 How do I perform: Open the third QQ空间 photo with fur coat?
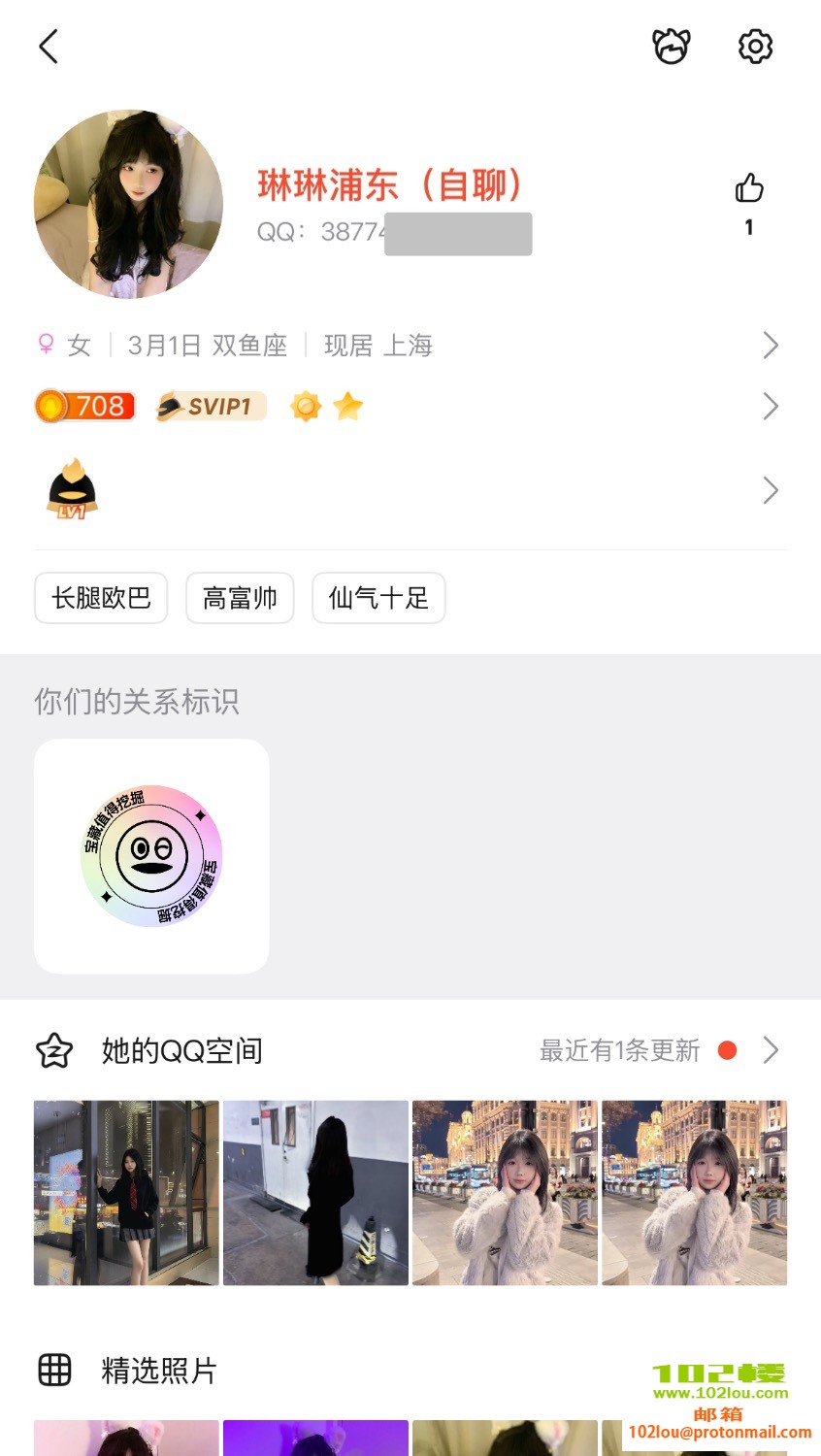(505, 1193)
